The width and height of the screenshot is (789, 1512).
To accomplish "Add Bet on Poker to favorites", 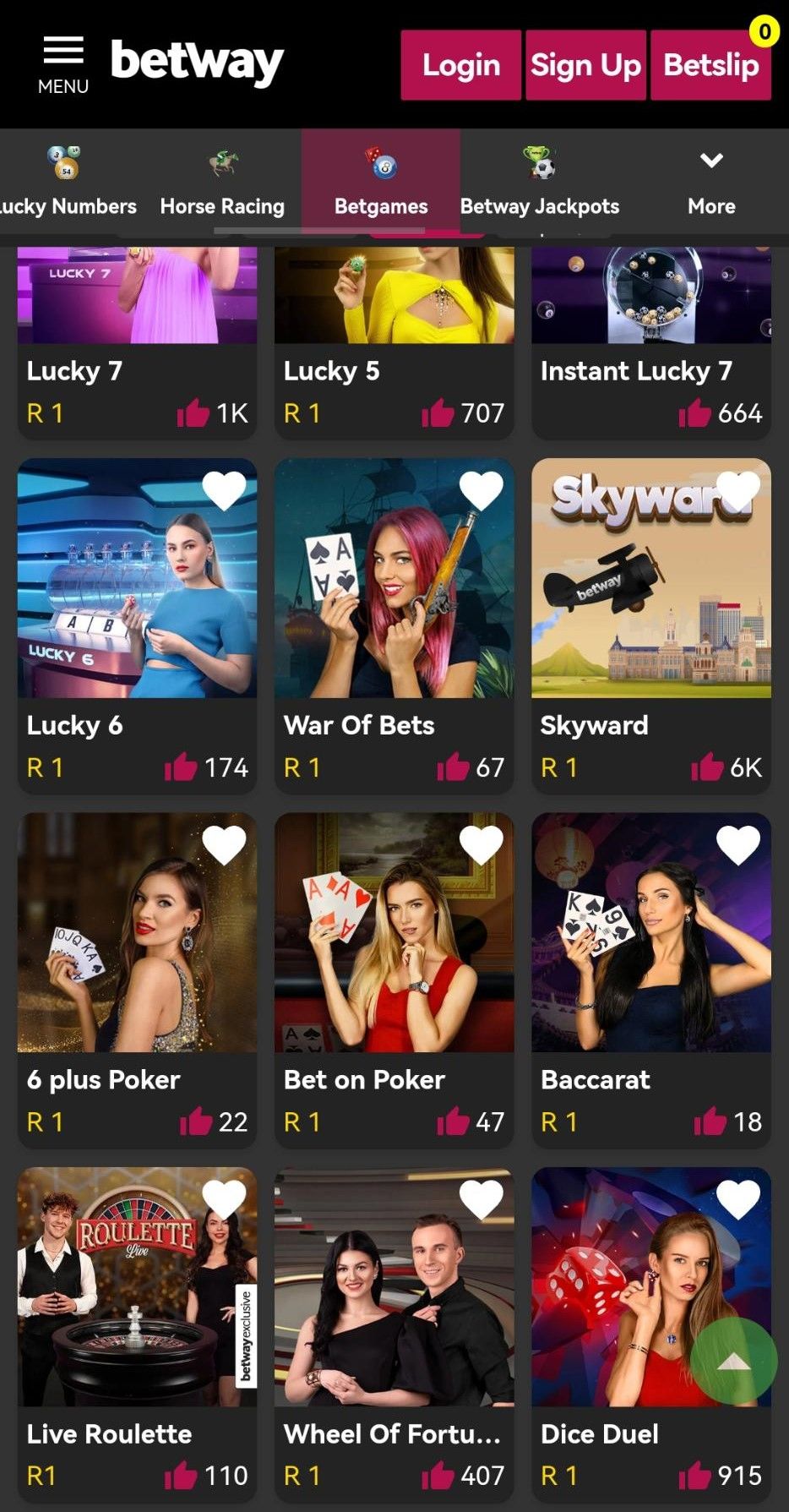I will click(482, 845).
